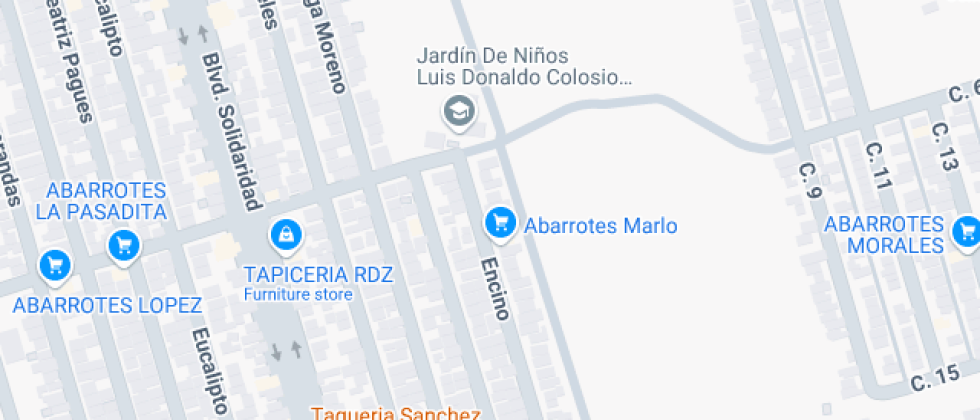Tap the ABARROTES LA PASADITA shop marker
980x420 pixels.
[124, 244]
